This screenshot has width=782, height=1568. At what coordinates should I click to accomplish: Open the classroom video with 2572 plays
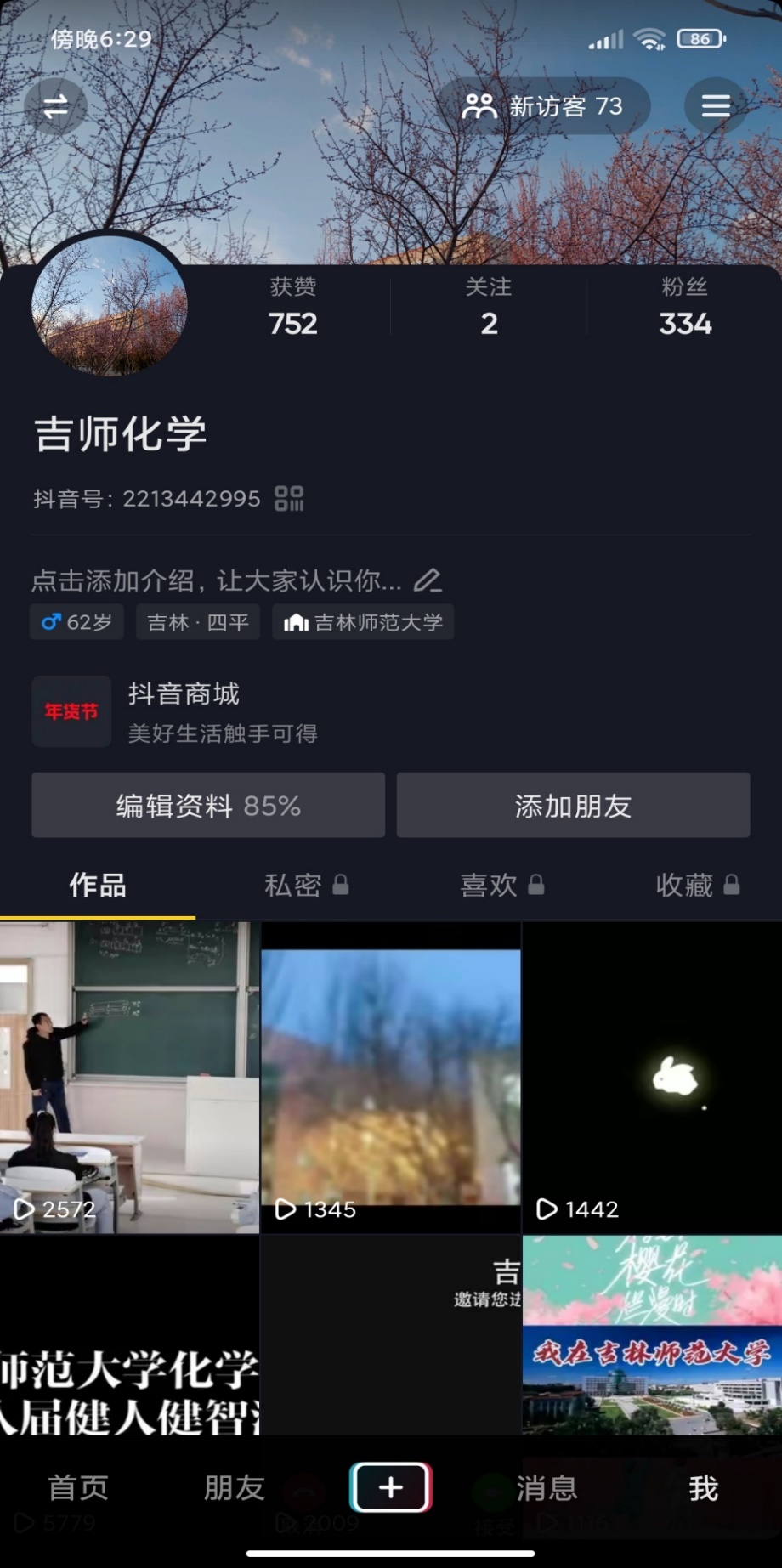tap(129, 1077)
